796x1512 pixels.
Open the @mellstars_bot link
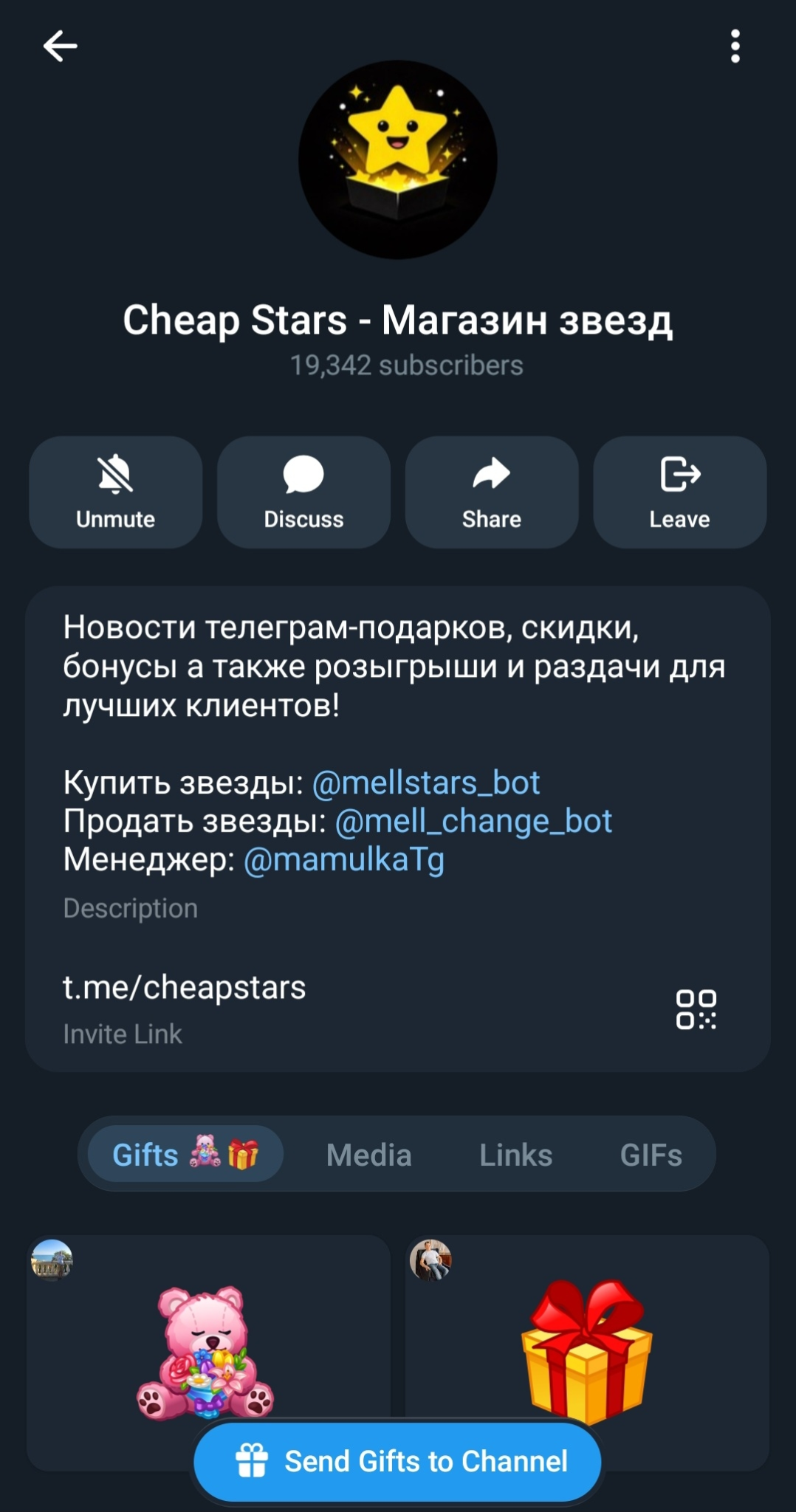point(426,783)
